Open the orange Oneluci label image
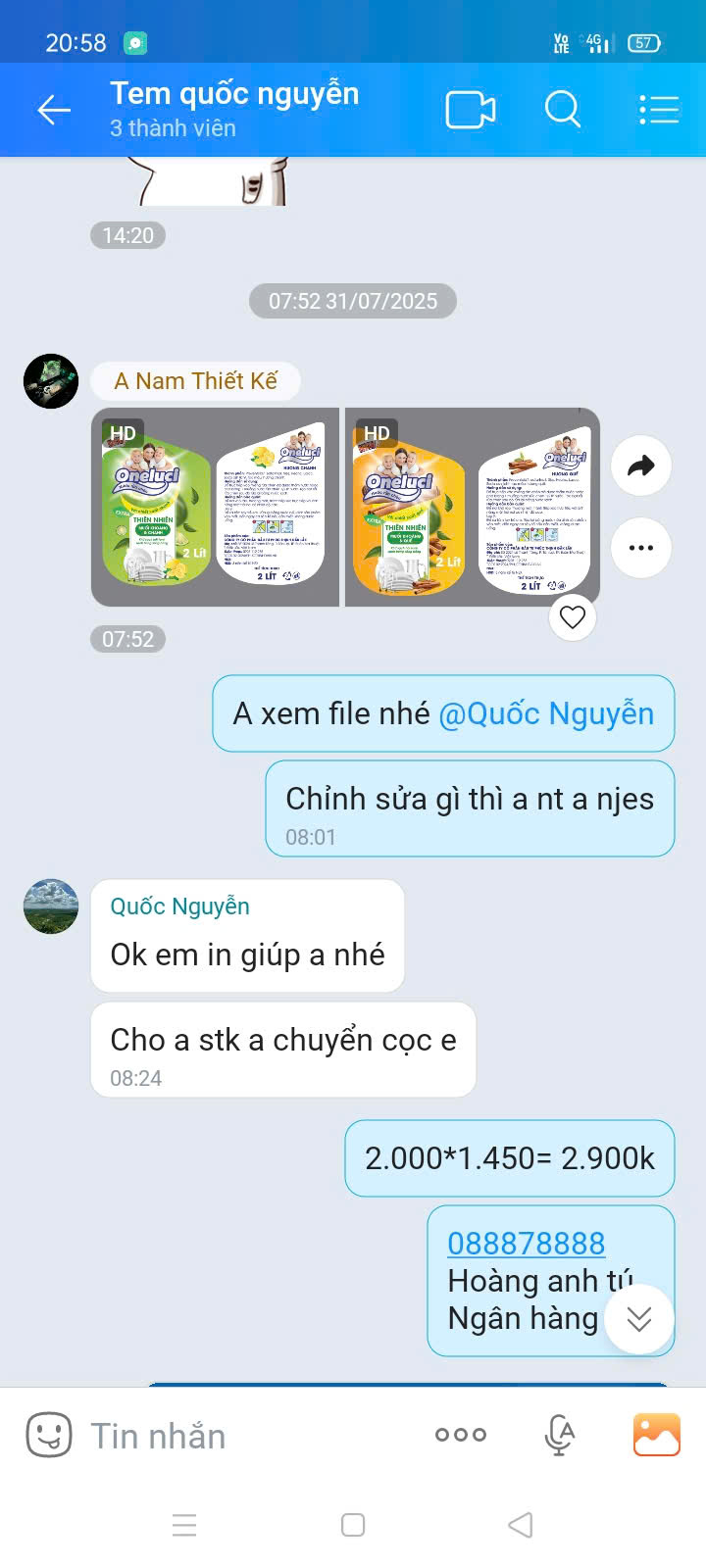Screen dimensions: 706x1568 pos(473,507)
